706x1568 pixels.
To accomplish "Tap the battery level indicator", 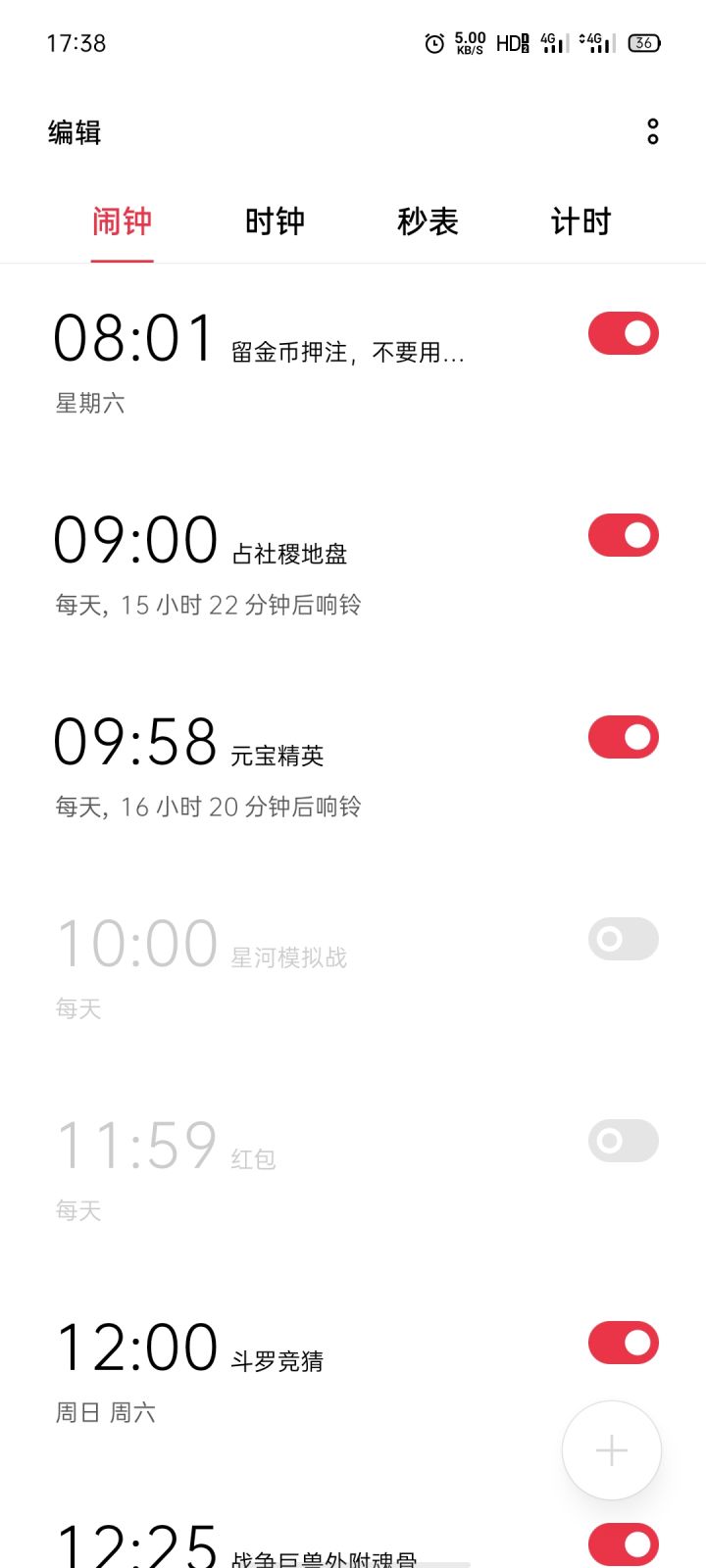I will (644, 42).
